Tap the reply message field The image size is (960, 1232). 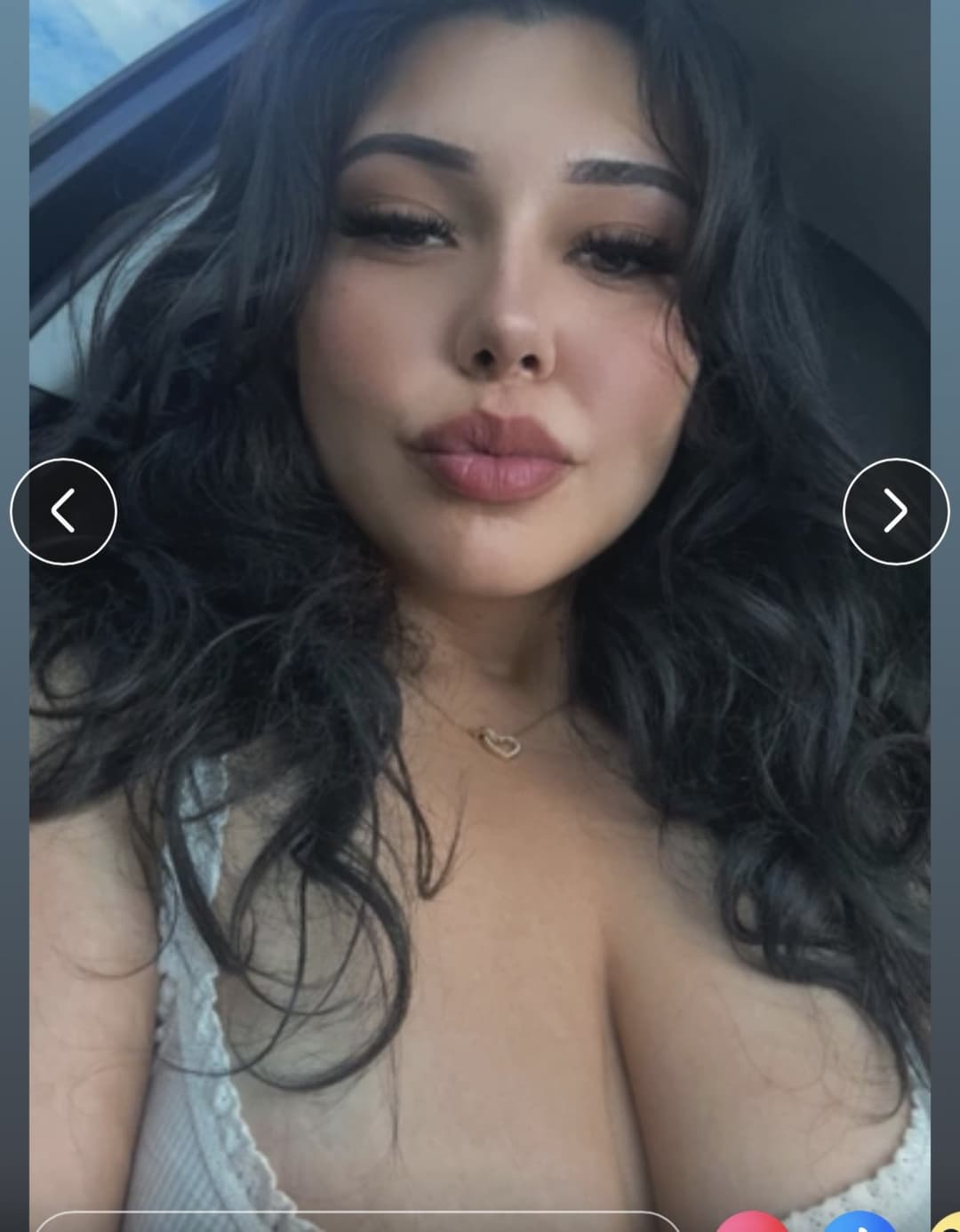(x=356, y=1223)
